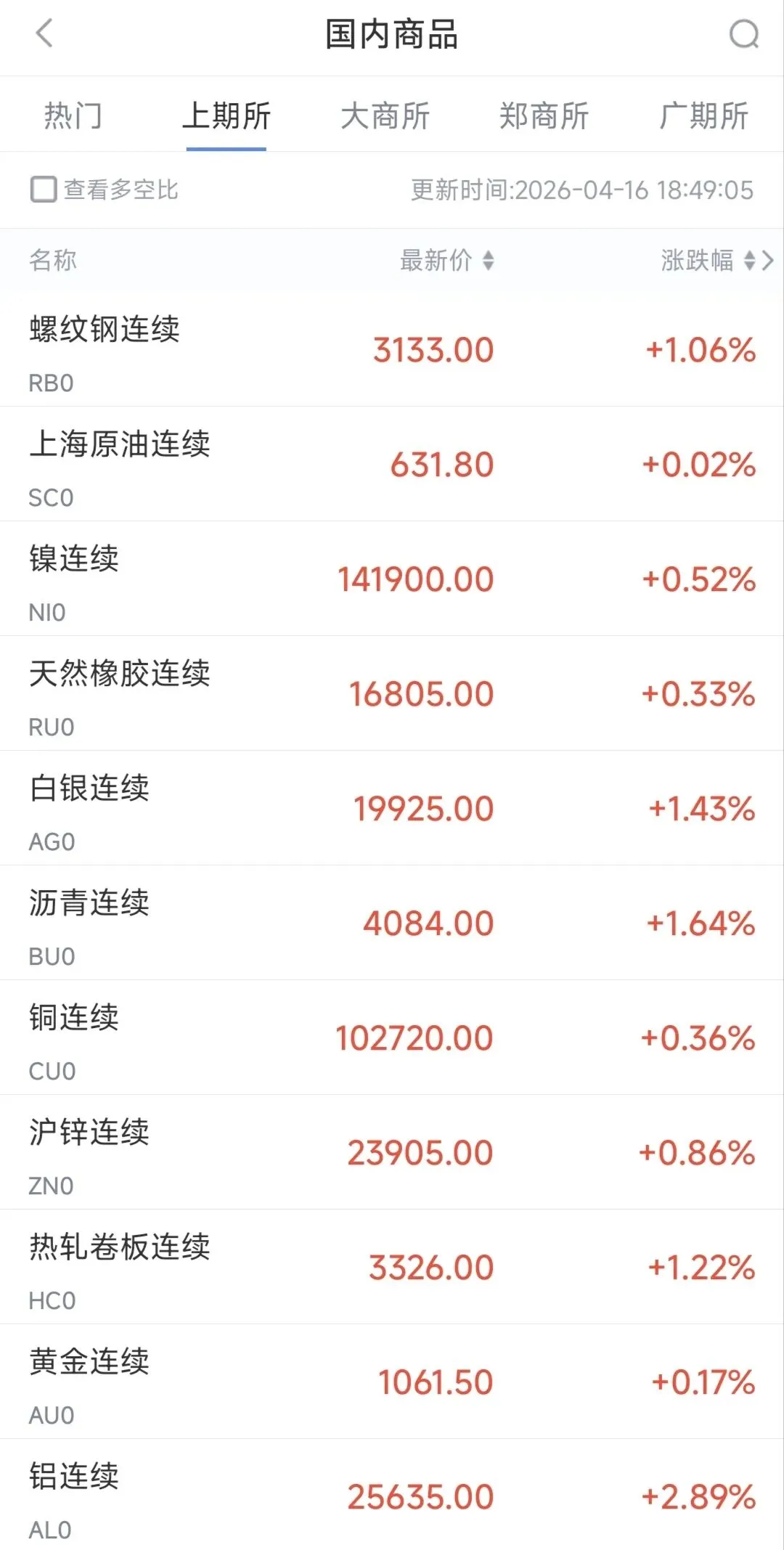Image resolution: width=784 pixels, height=1550 pixels.
Task: Go back from 国内商品 page
Action: [x=44, y=33]
